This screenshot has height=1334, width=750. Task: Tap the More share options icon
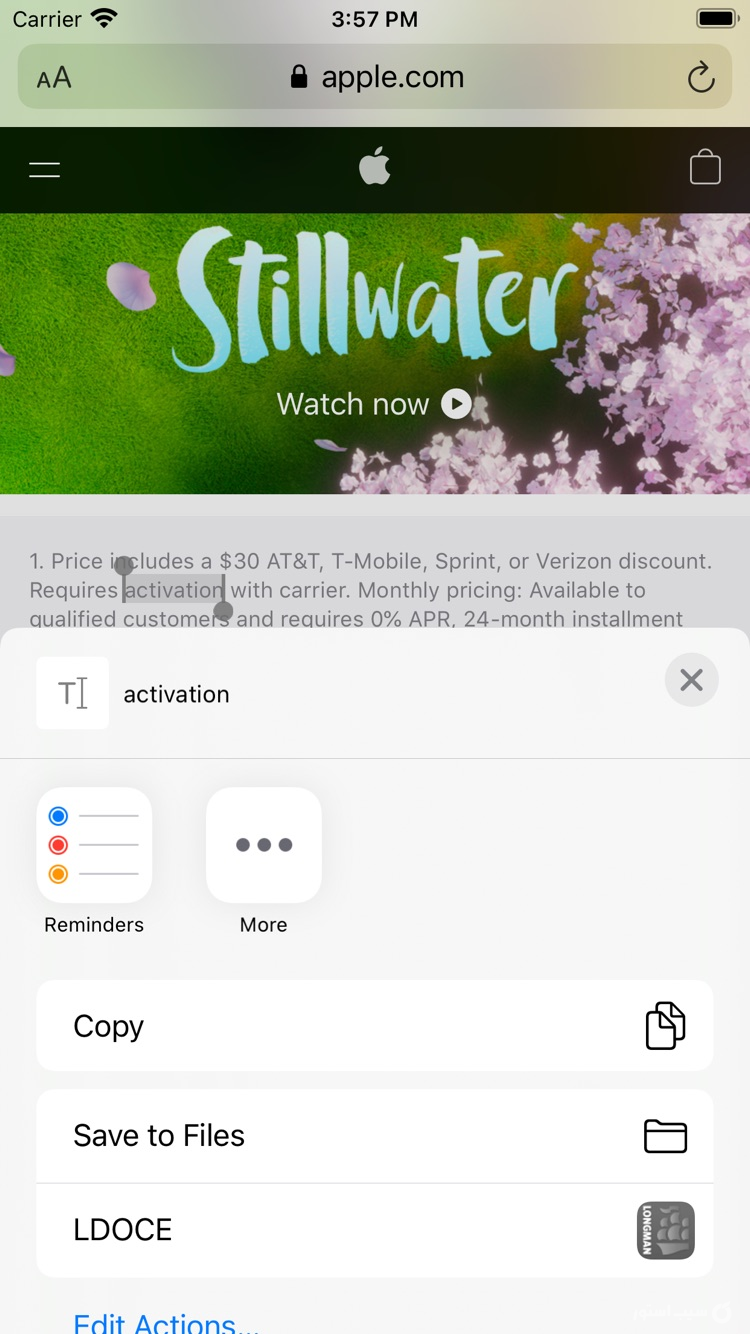263,845
